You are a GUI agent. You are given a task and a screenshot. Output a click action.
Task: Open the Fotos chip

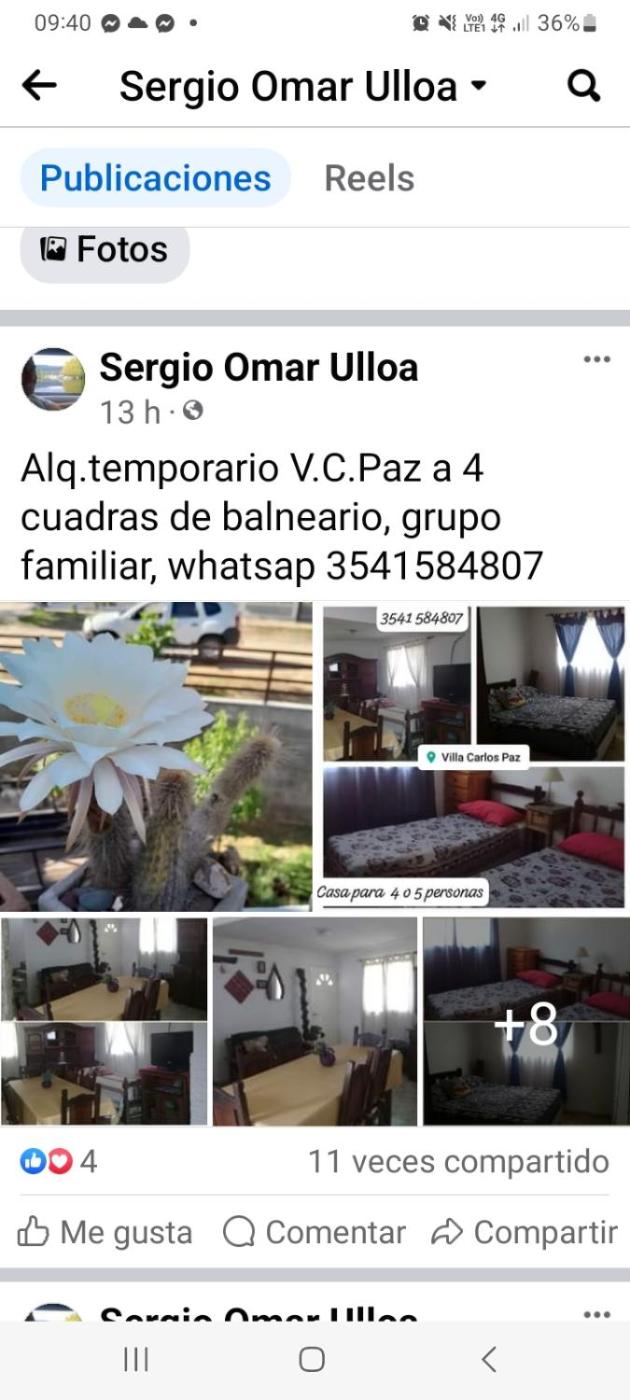point(104,249)
